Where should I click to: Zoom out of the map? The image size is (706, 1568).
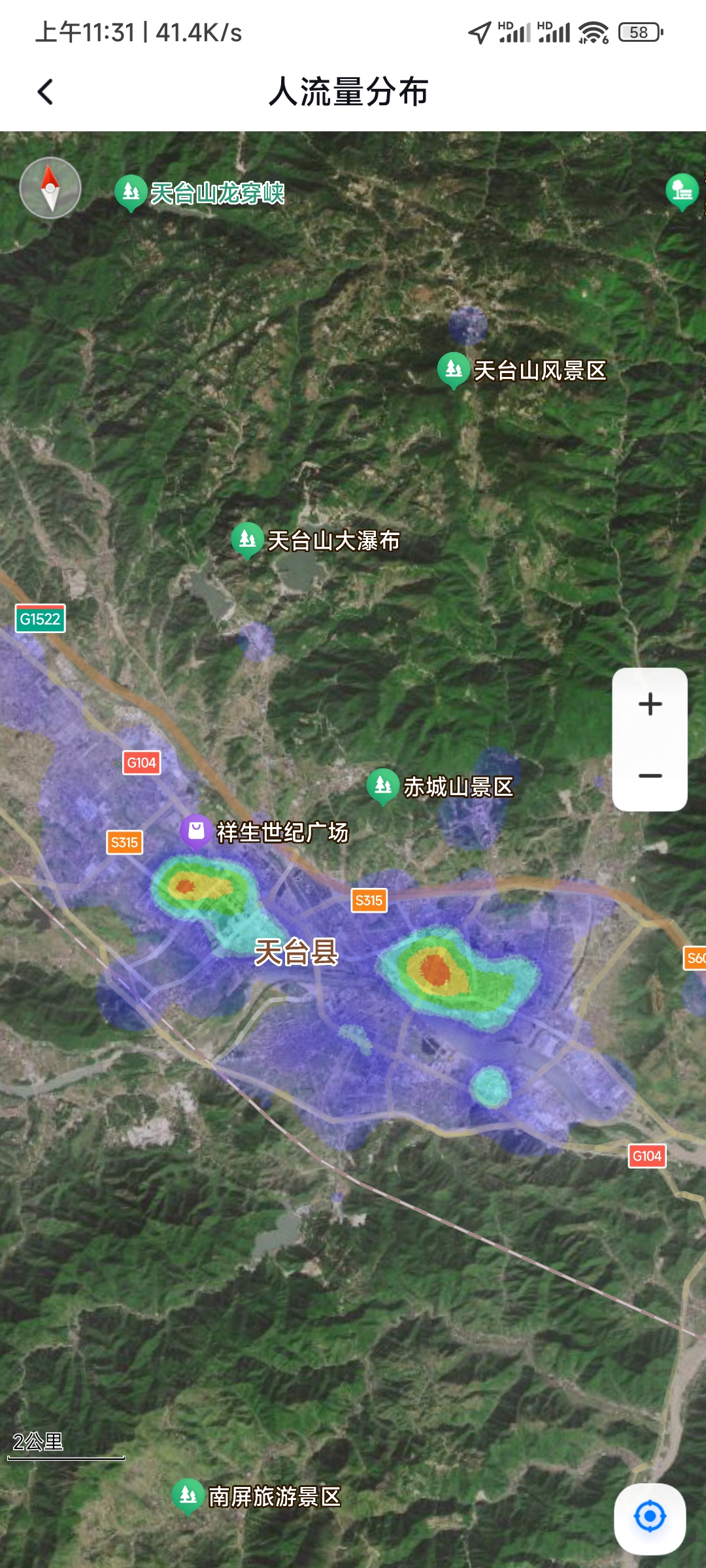(x=650, y=776)
